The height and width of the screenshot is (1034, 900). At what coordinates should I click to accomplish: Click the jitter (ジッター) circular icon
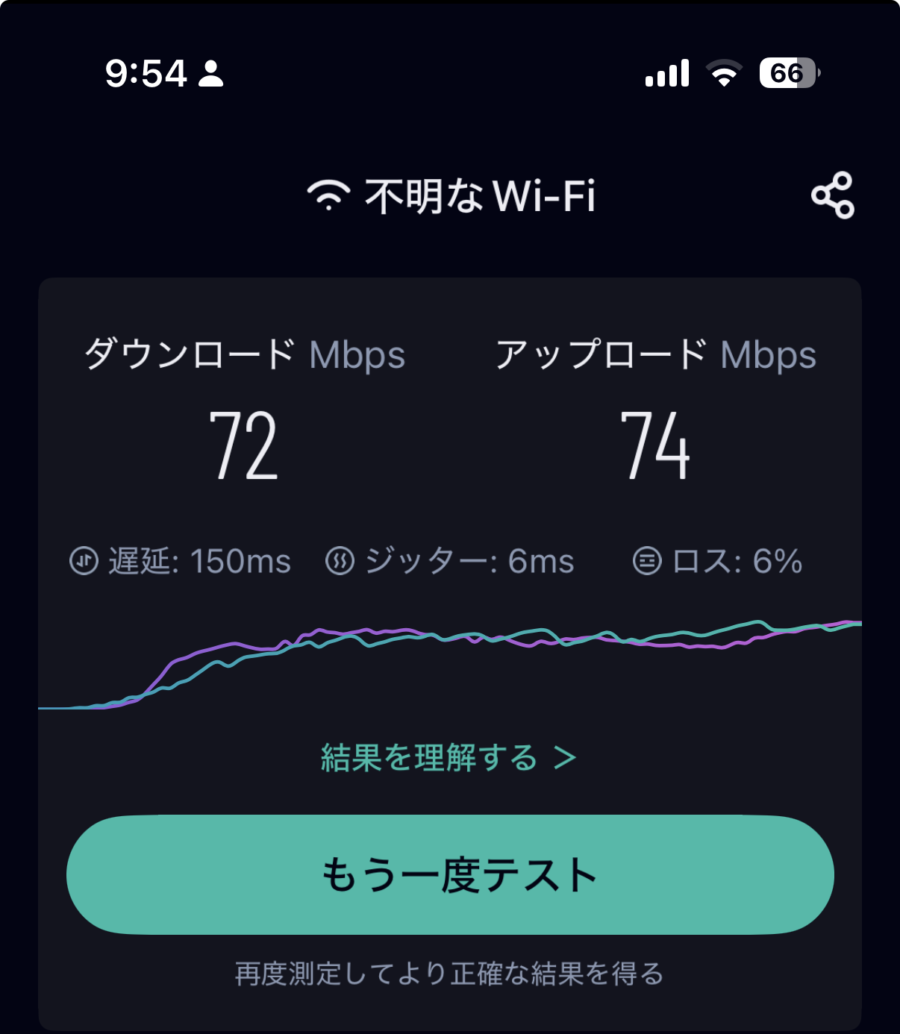[x=341, y=562]
